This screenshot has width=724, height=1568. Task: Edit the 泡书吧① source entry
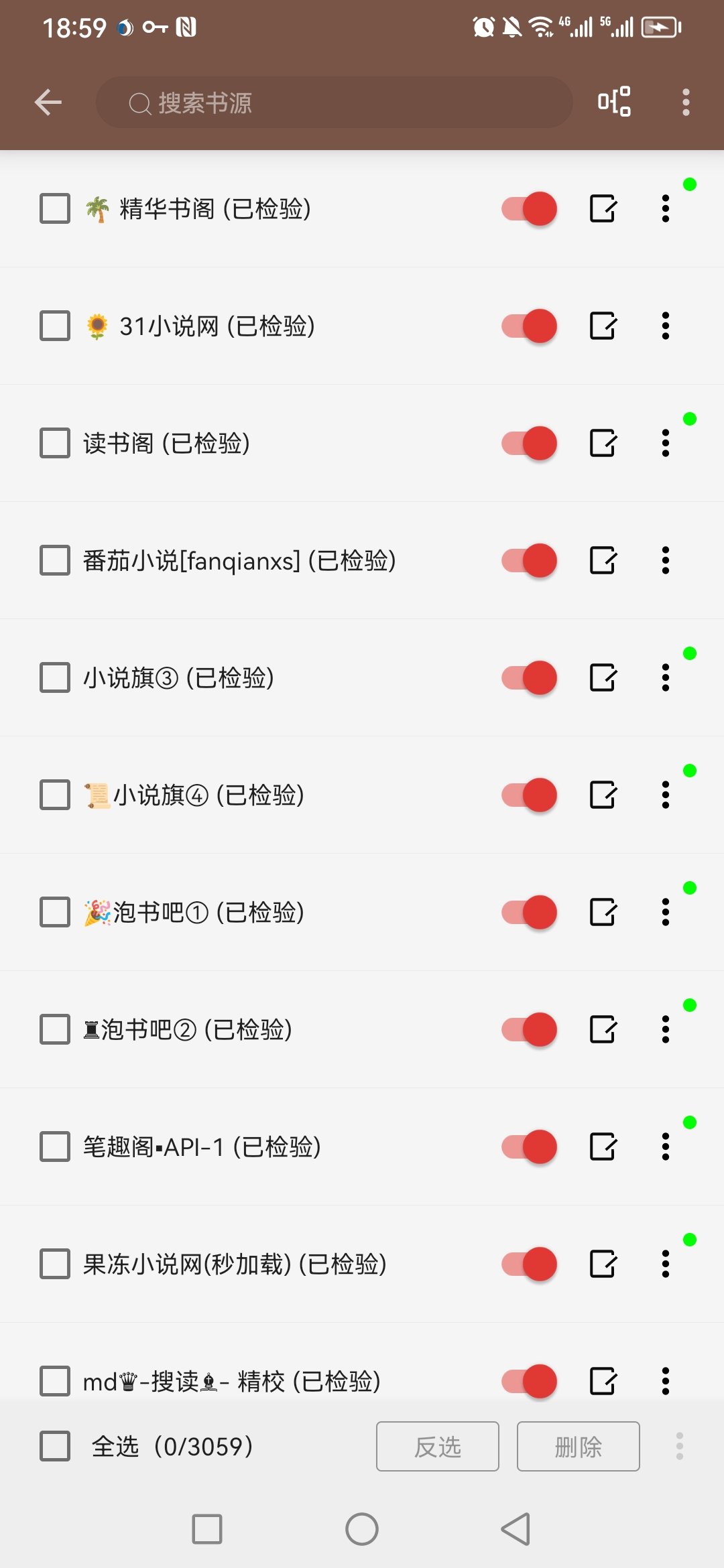(x=603, y=912)
